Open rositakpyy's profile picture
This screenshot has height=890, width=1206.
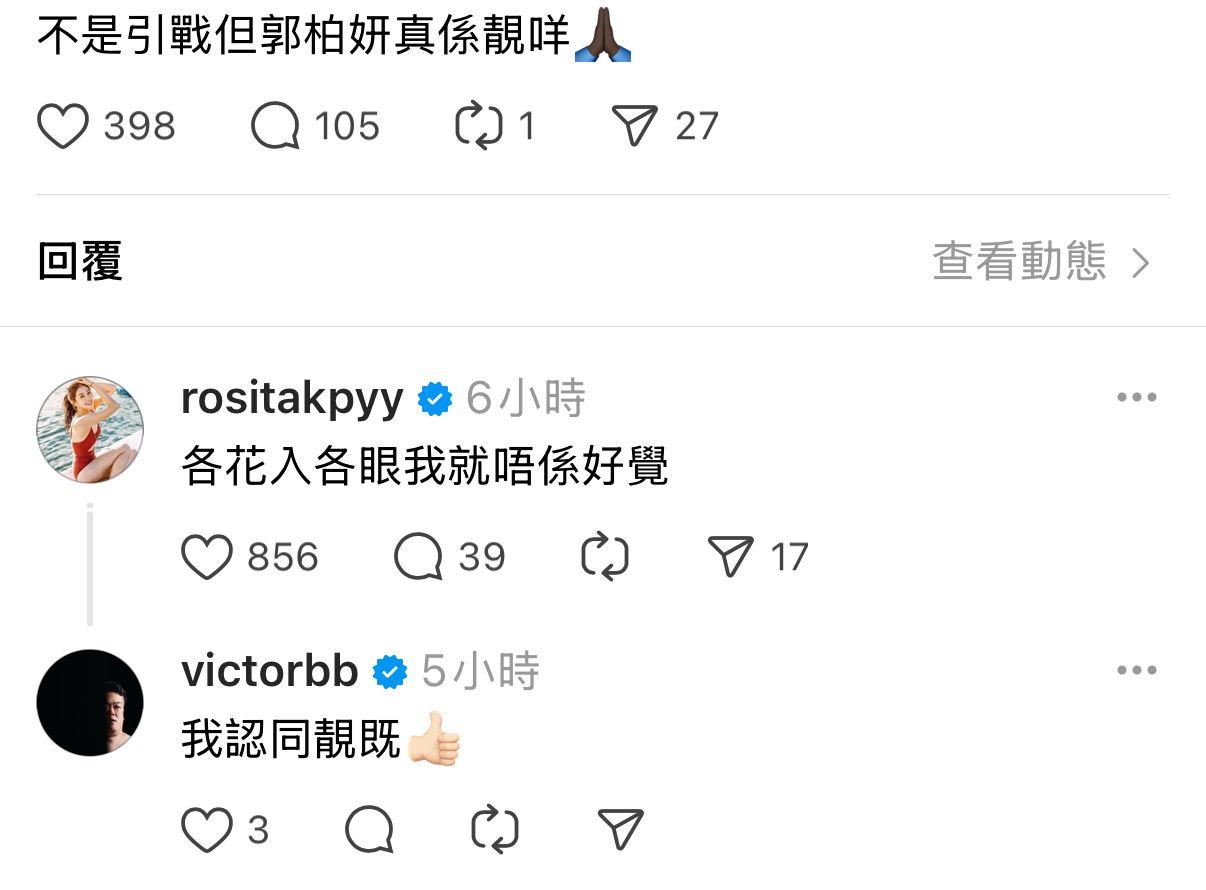point(90,430)
